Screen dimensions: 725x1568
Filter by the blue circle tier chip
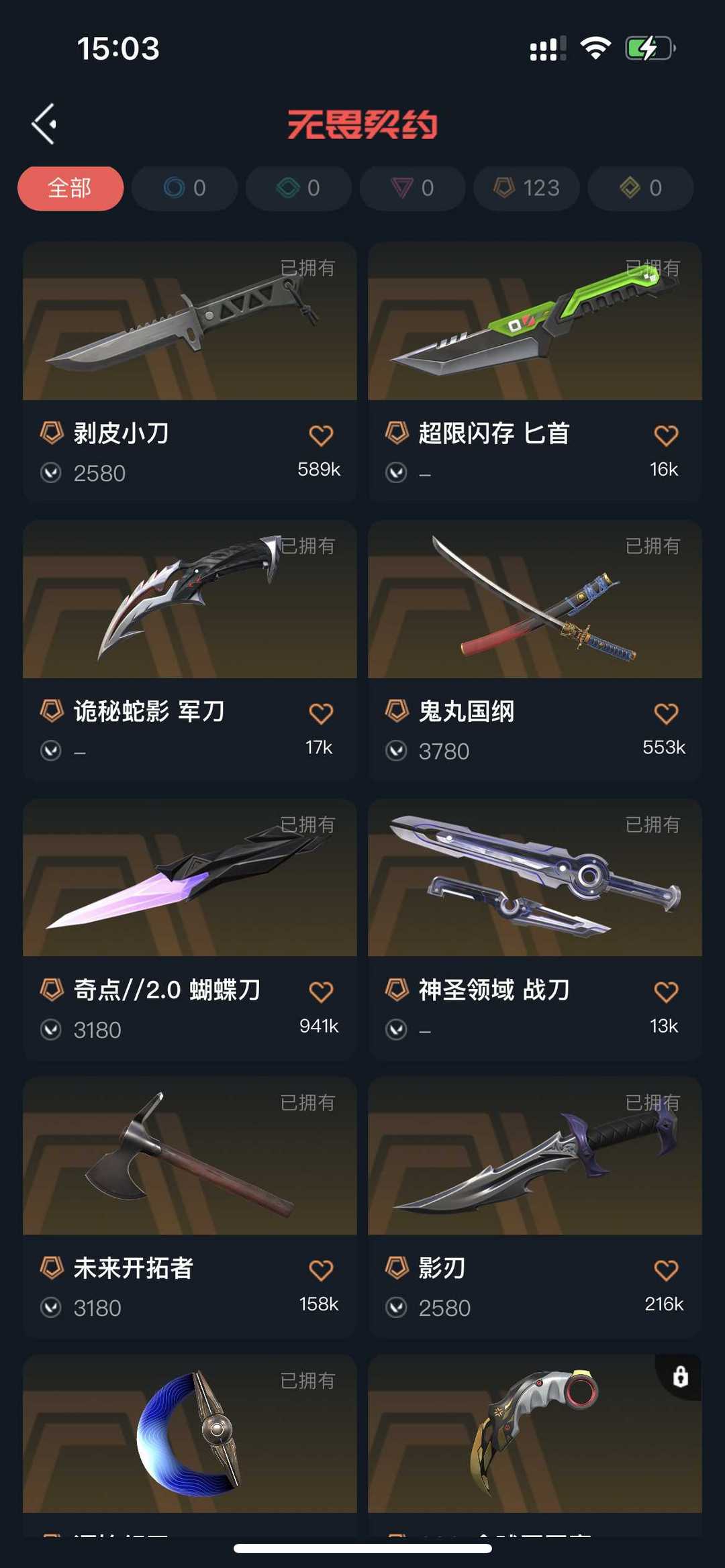[x=185, y=189]
